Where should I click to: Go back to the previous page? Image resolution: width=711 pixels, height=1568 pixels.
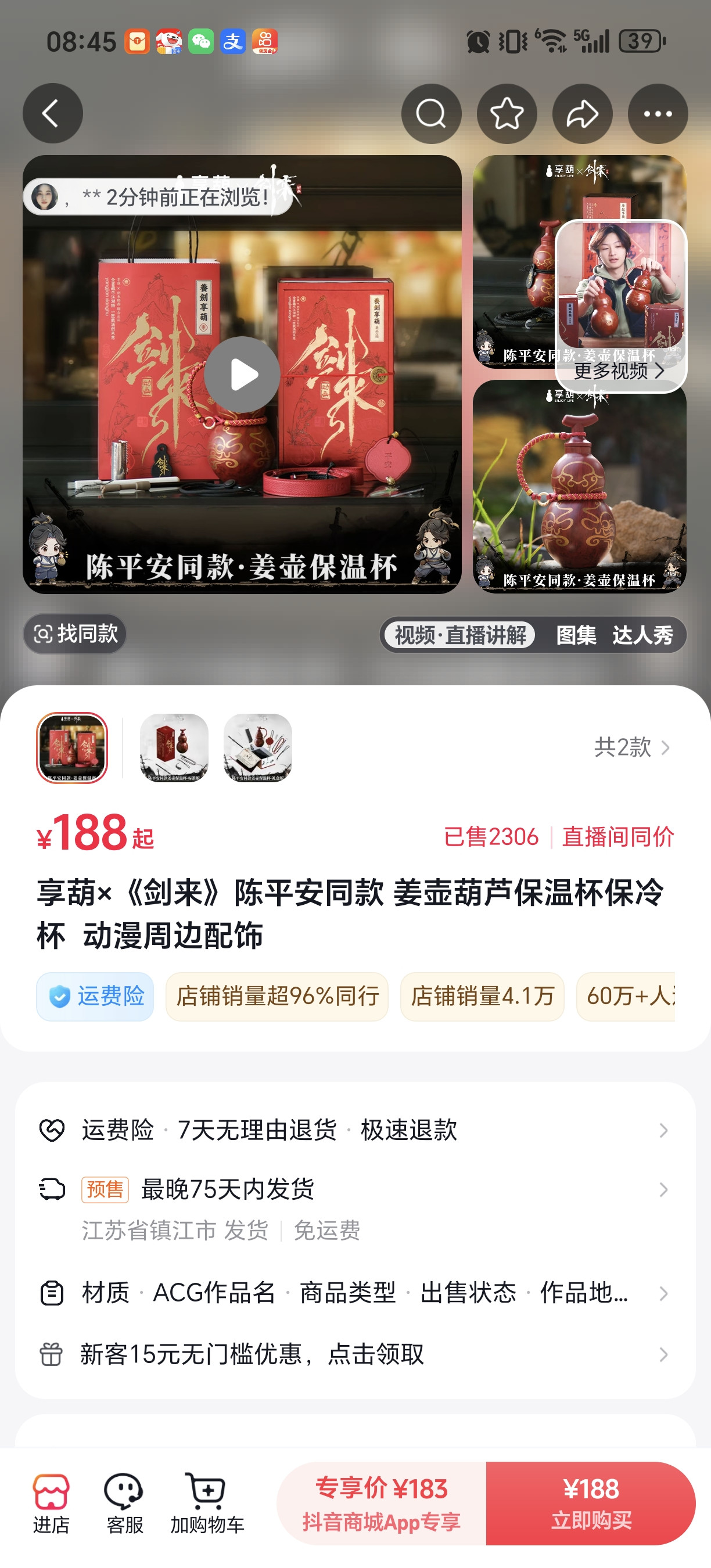pyautogui.click(x=52, y=114)
